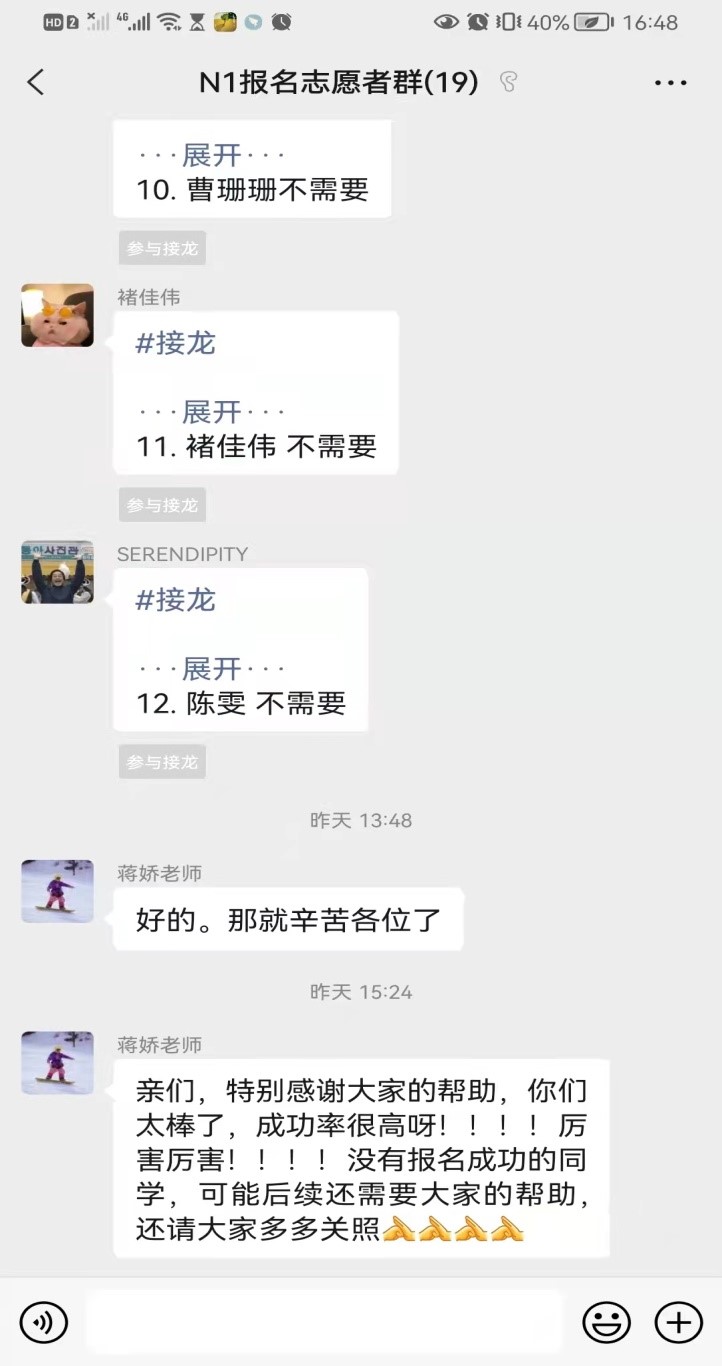Tap 参与接龙 under 曹珊珊's entry
Viewport: 722px width, 1366px height.
pyautogui.click(x=162, y=248)
